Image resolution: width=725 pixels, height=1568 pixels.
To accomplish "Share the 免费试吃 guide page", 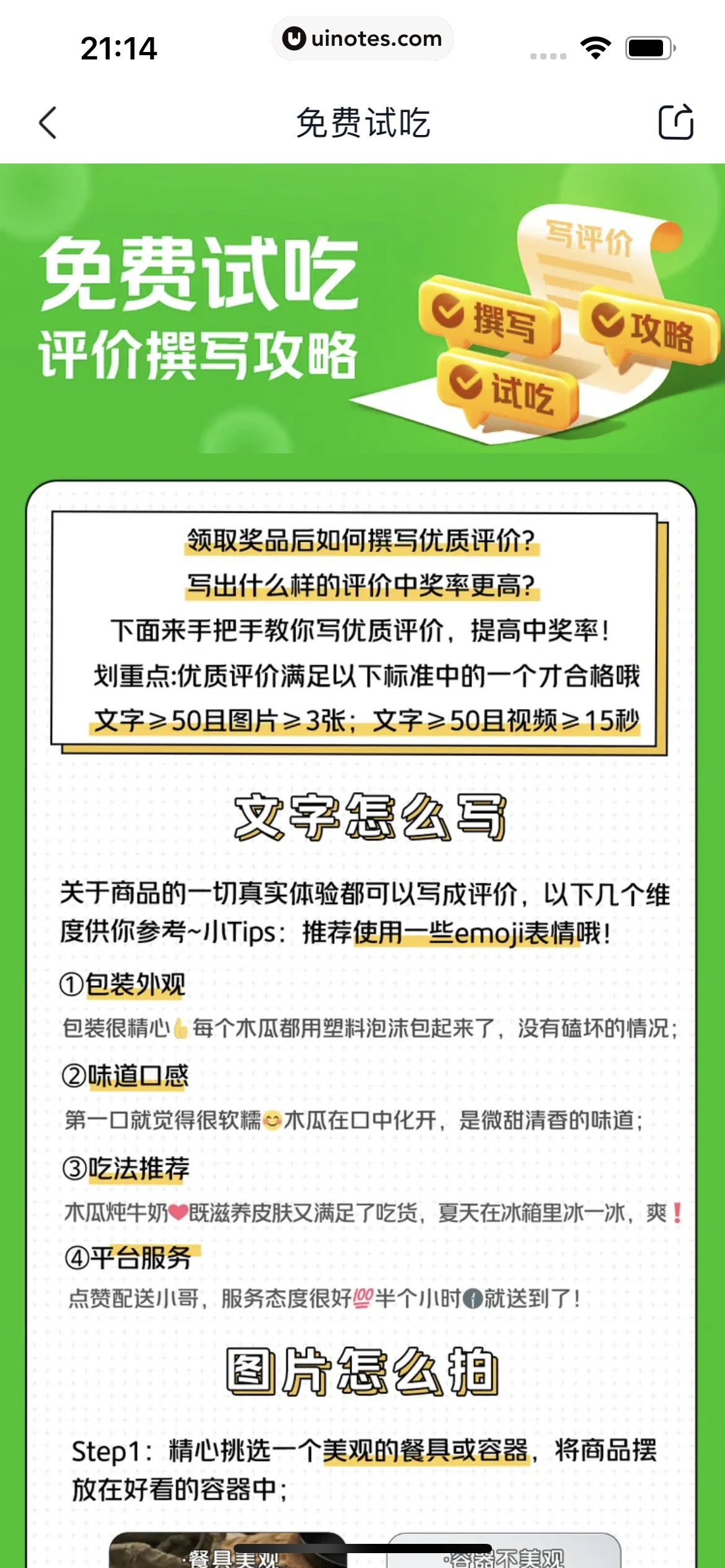I will (675, 122).
